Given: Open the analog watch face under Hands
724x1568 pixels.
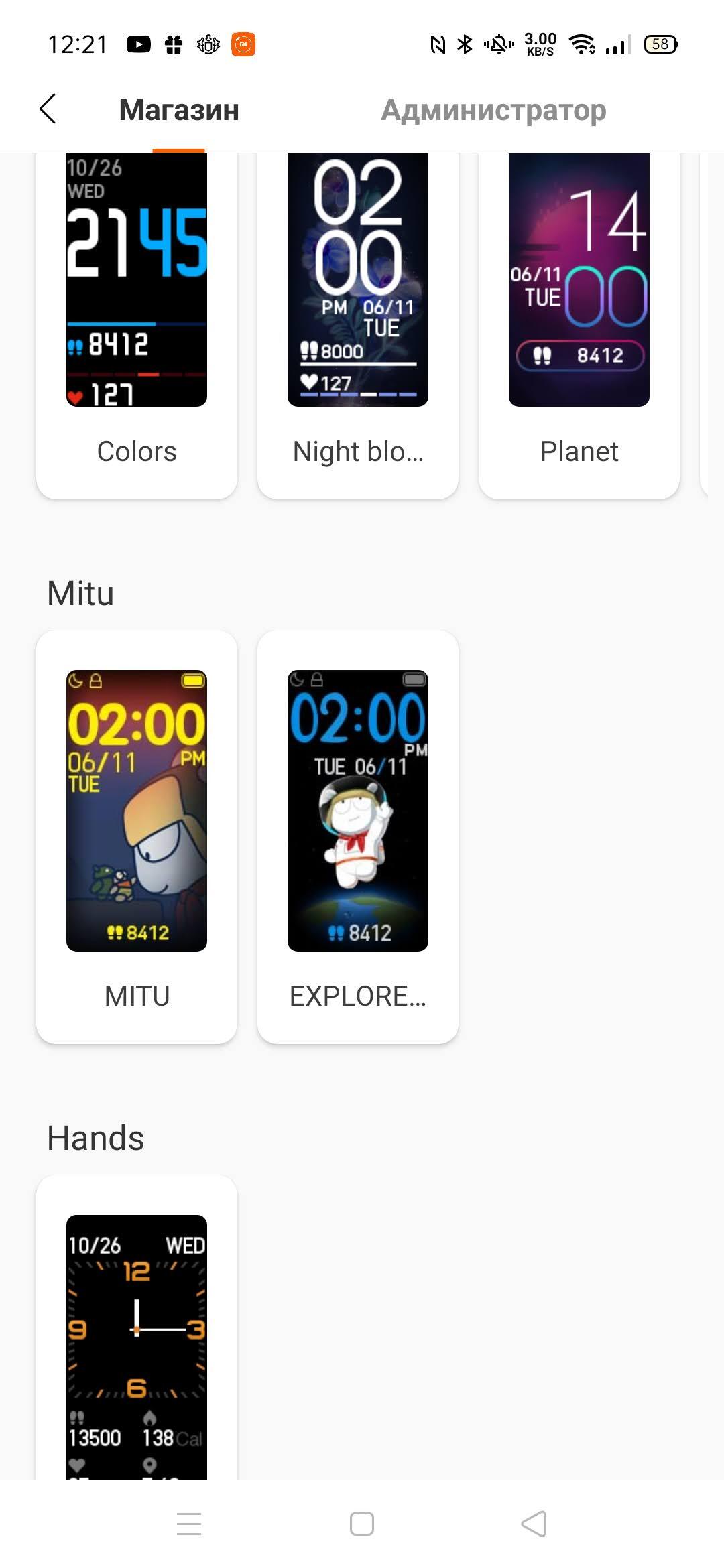Looking at the screenshot, I should pos(137,1340).
